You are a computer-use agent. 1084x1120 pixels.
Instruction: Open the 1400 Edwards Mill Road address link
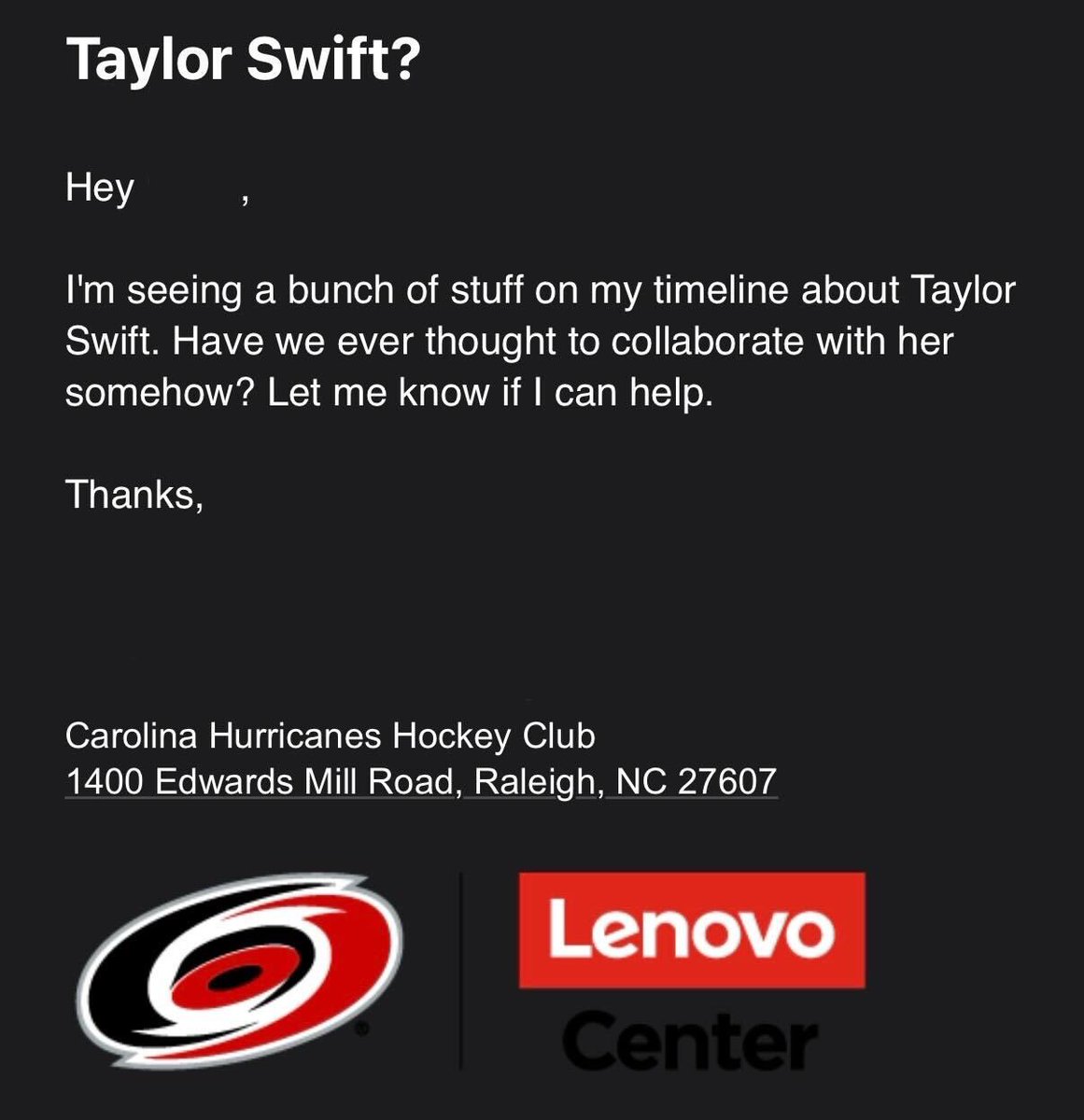coord(420,781)
